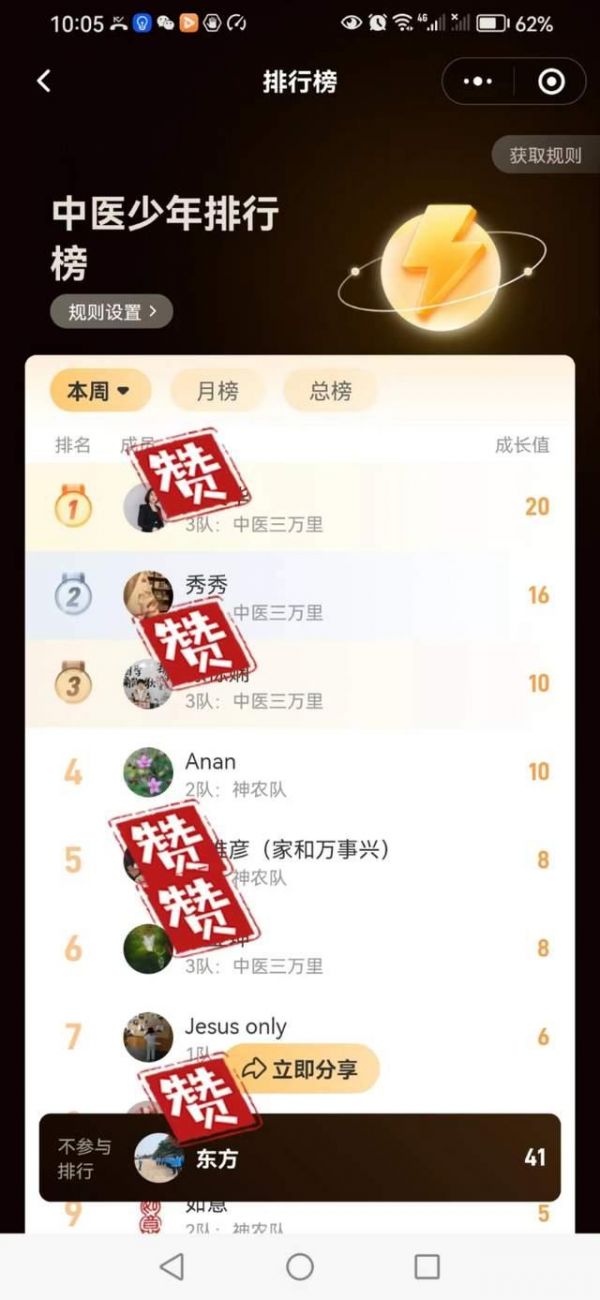Open 规则设置 settings
This screenshot has width=600, height=1300.
(x=111, y=312)
